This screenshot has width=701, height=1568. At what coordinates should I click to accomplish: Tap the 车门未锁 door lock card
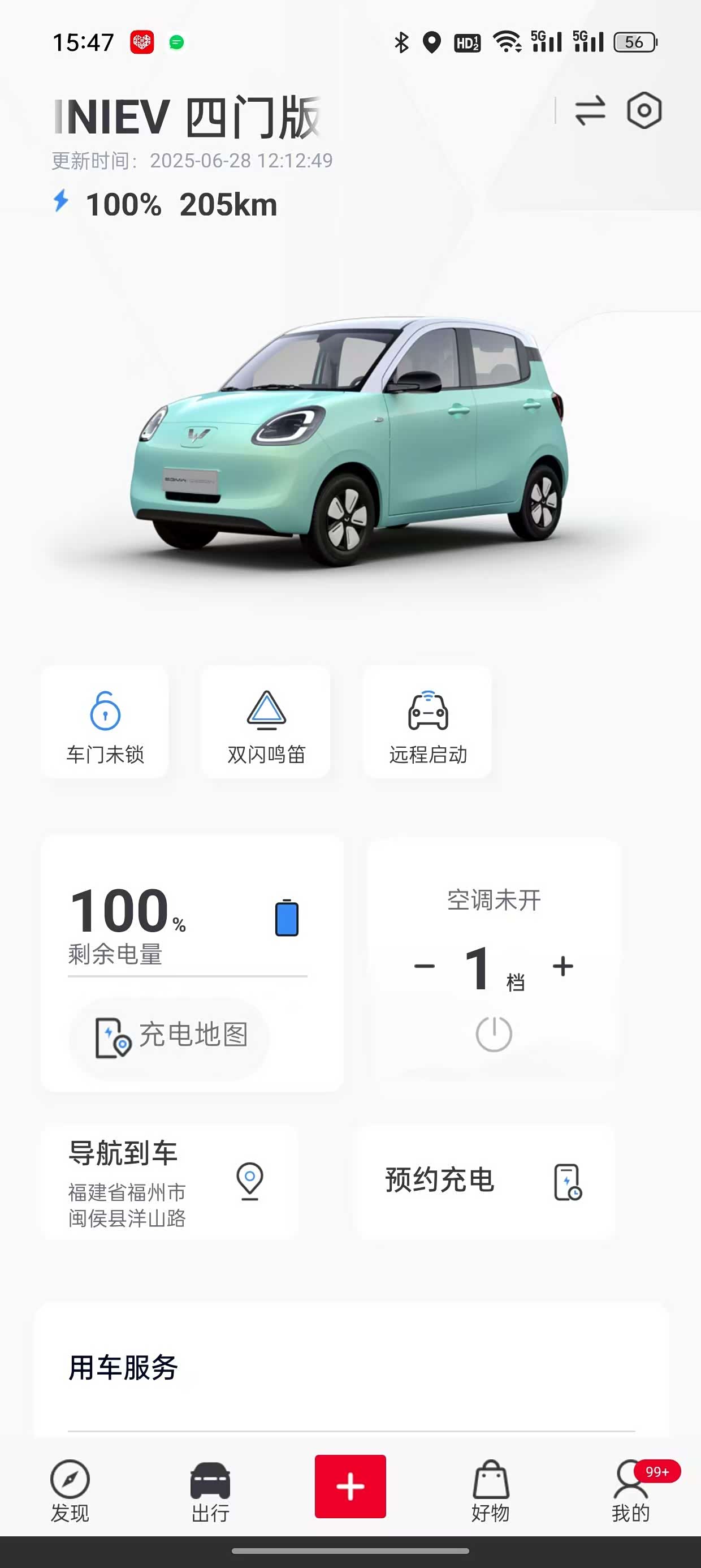click(x=105, y=722)
